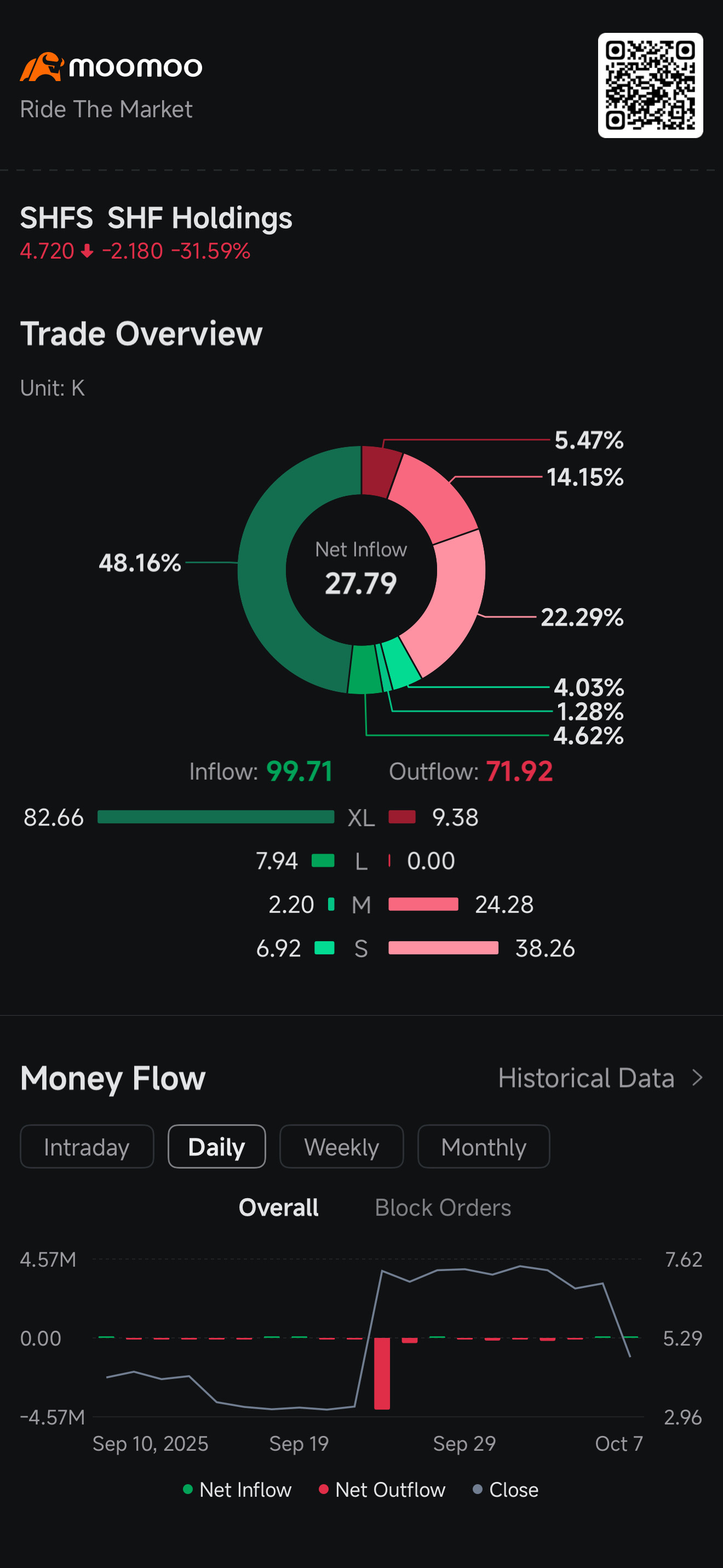Switch to the Block Orders tab
The width and height of the screenshot is (723, 1568).
coord(443,1208)
